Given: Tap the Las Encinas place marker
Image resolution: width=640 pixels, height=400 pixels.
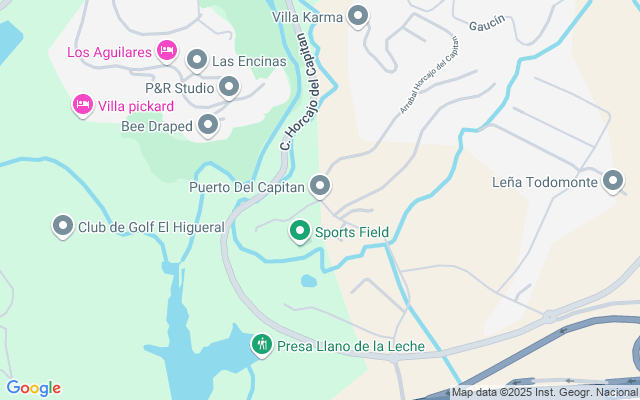Looking at the screenshot, I should (197, 61).
